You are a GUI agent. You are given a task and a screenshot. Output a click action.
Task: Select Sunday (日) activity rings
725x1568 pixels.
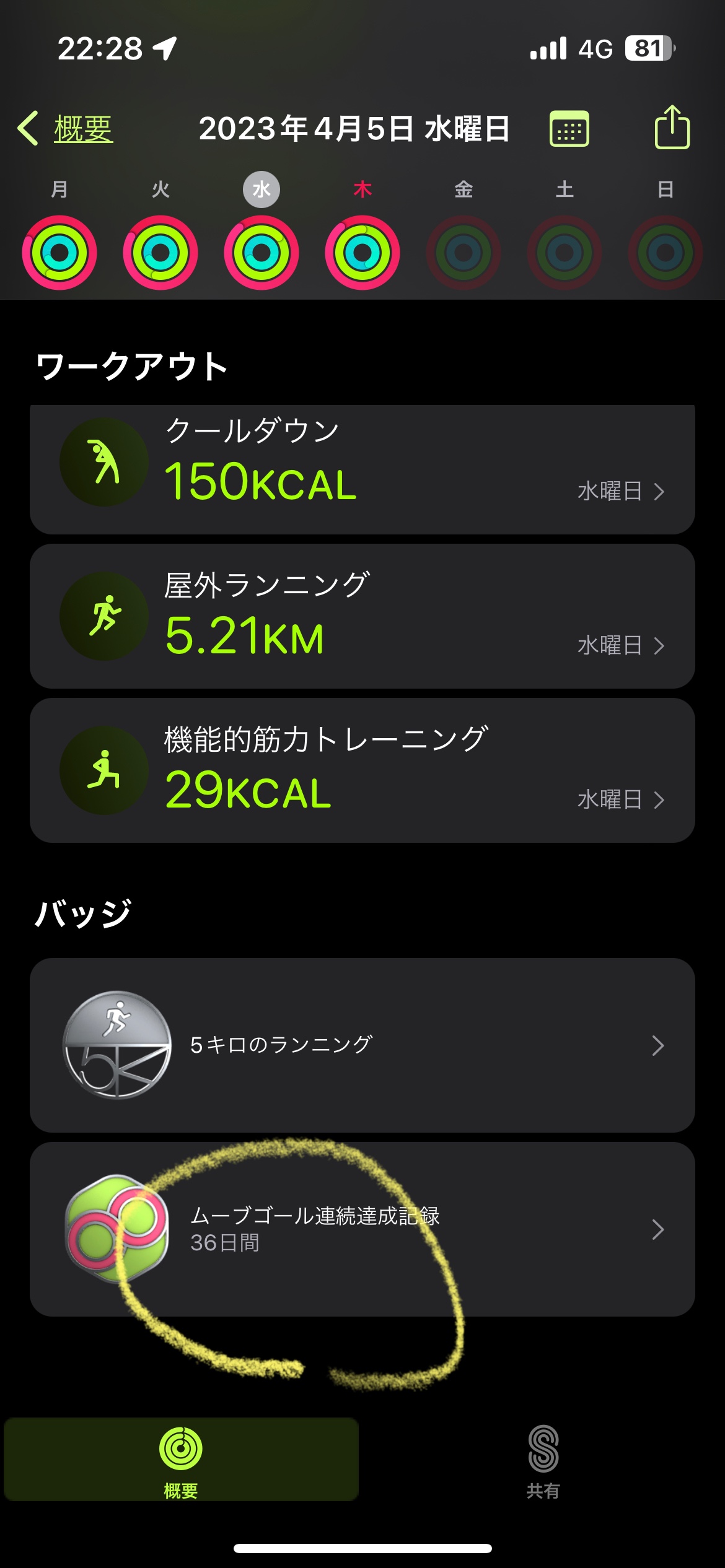pos(666,252)
